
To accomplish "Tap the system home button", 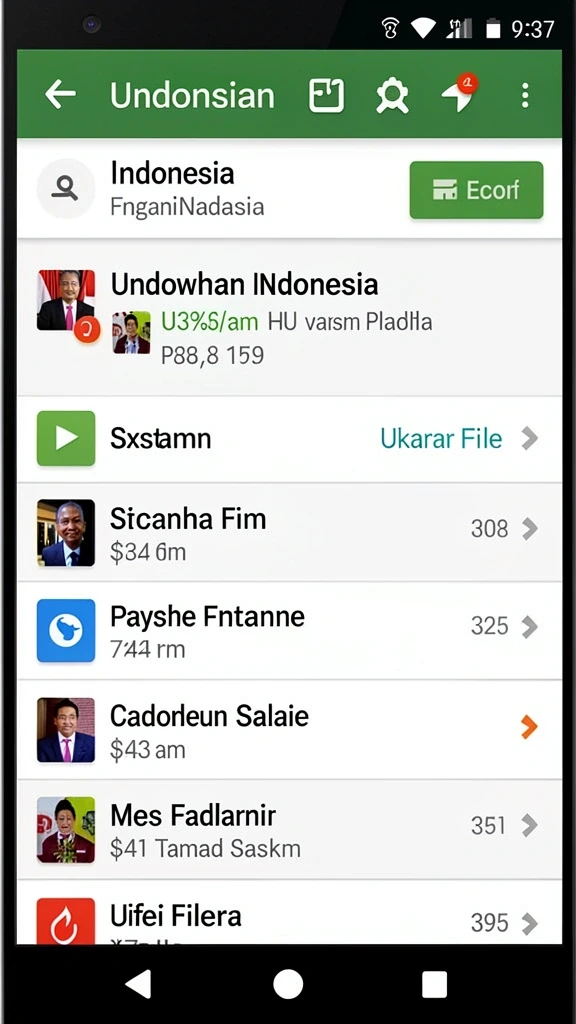I will pos(288,984).
